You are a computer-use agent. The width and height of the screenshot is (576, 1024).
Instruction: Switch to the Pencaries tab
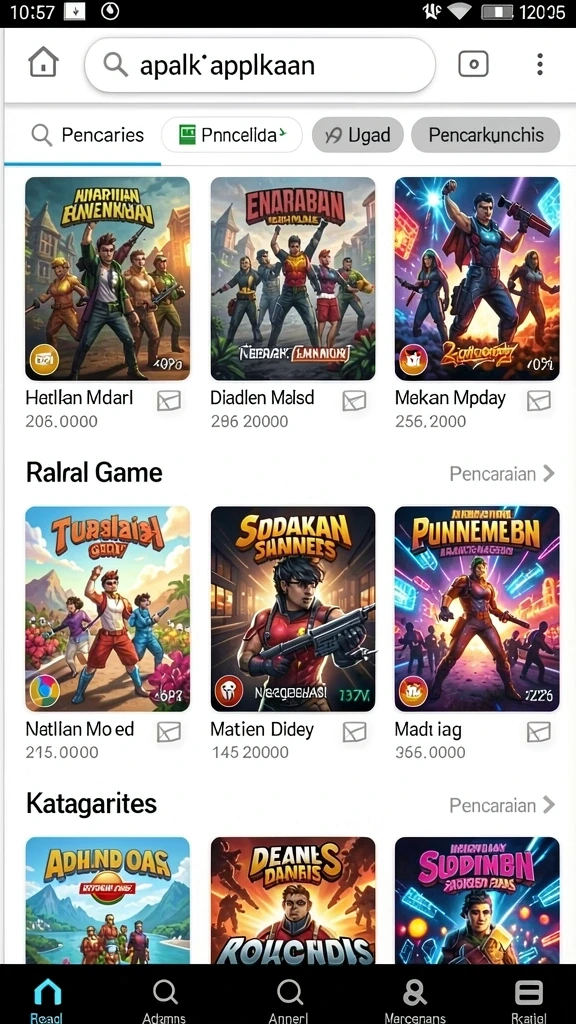point(88,135)
